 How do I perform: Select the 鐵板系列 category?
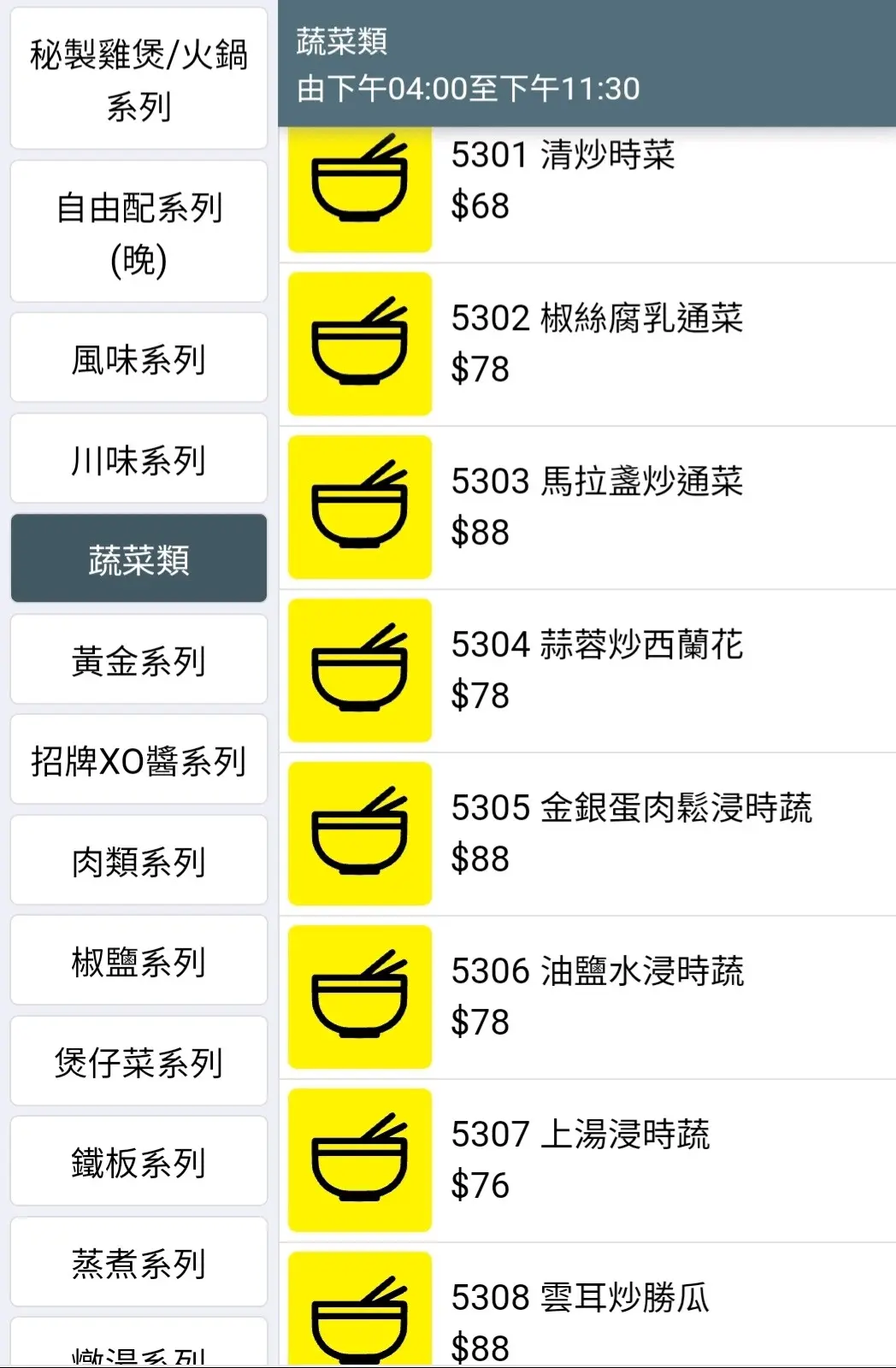pos(139,1162)
